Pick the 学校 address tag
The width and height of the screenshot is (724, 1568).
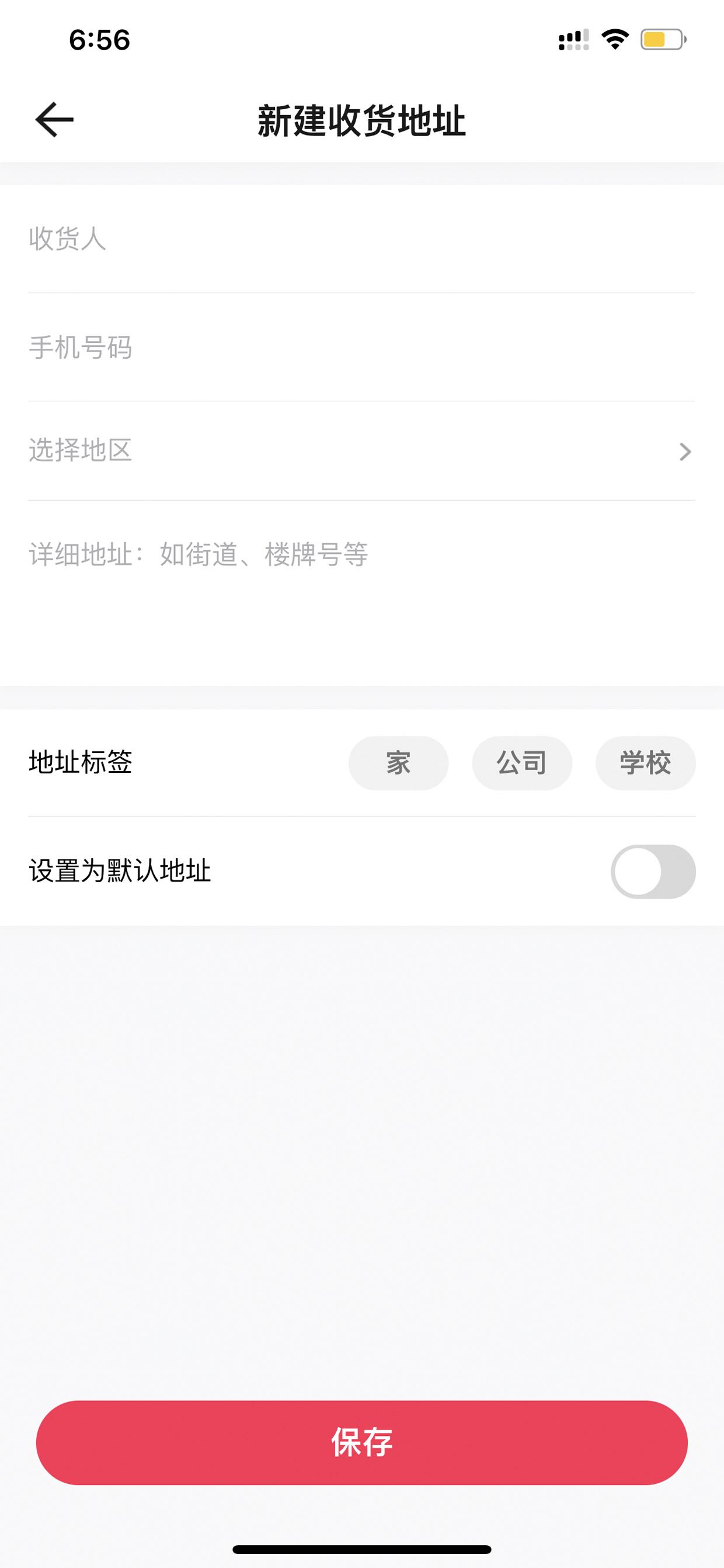tap(646, 763)
